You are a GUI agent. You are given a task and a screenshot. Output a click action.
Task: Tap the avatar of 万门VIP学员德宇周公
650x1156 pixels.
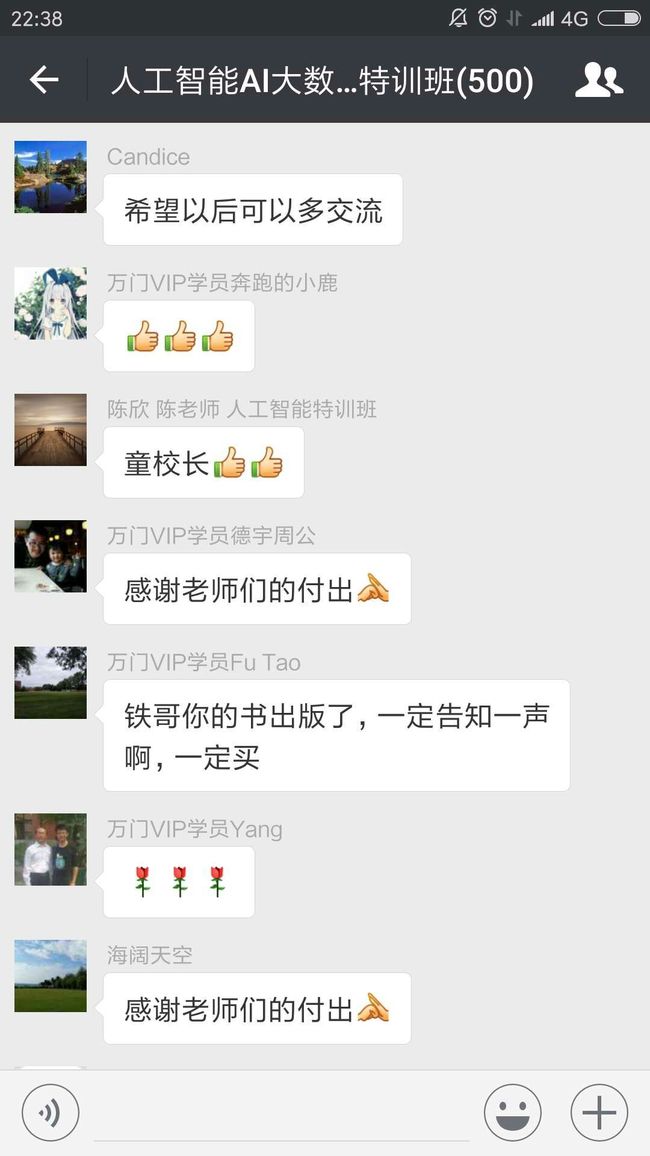[x=50, y=556]
